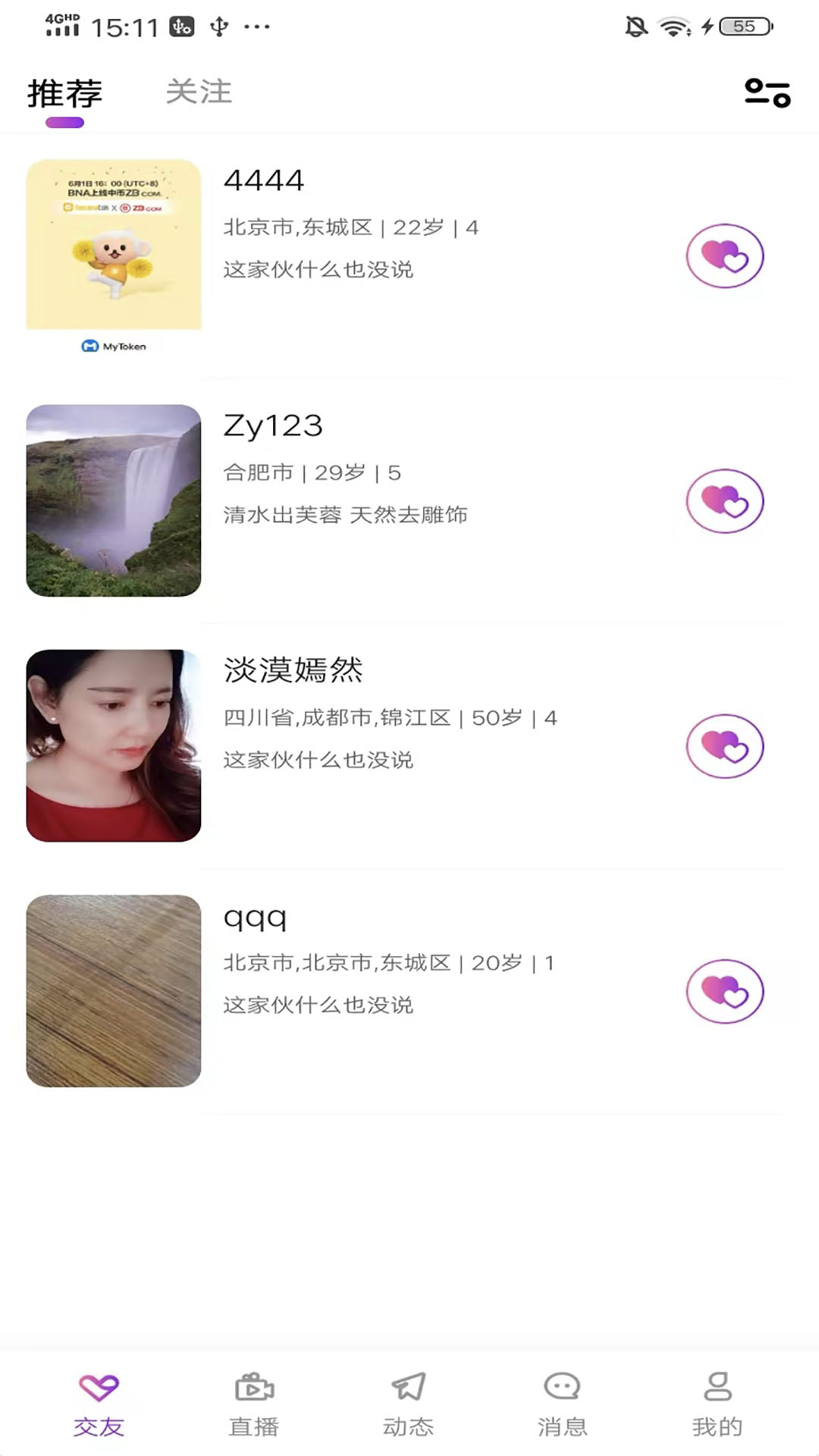Open 淡漠嫣然's profile photo
The width and height of the screenshot is (819, 1456).
(114, 745)
